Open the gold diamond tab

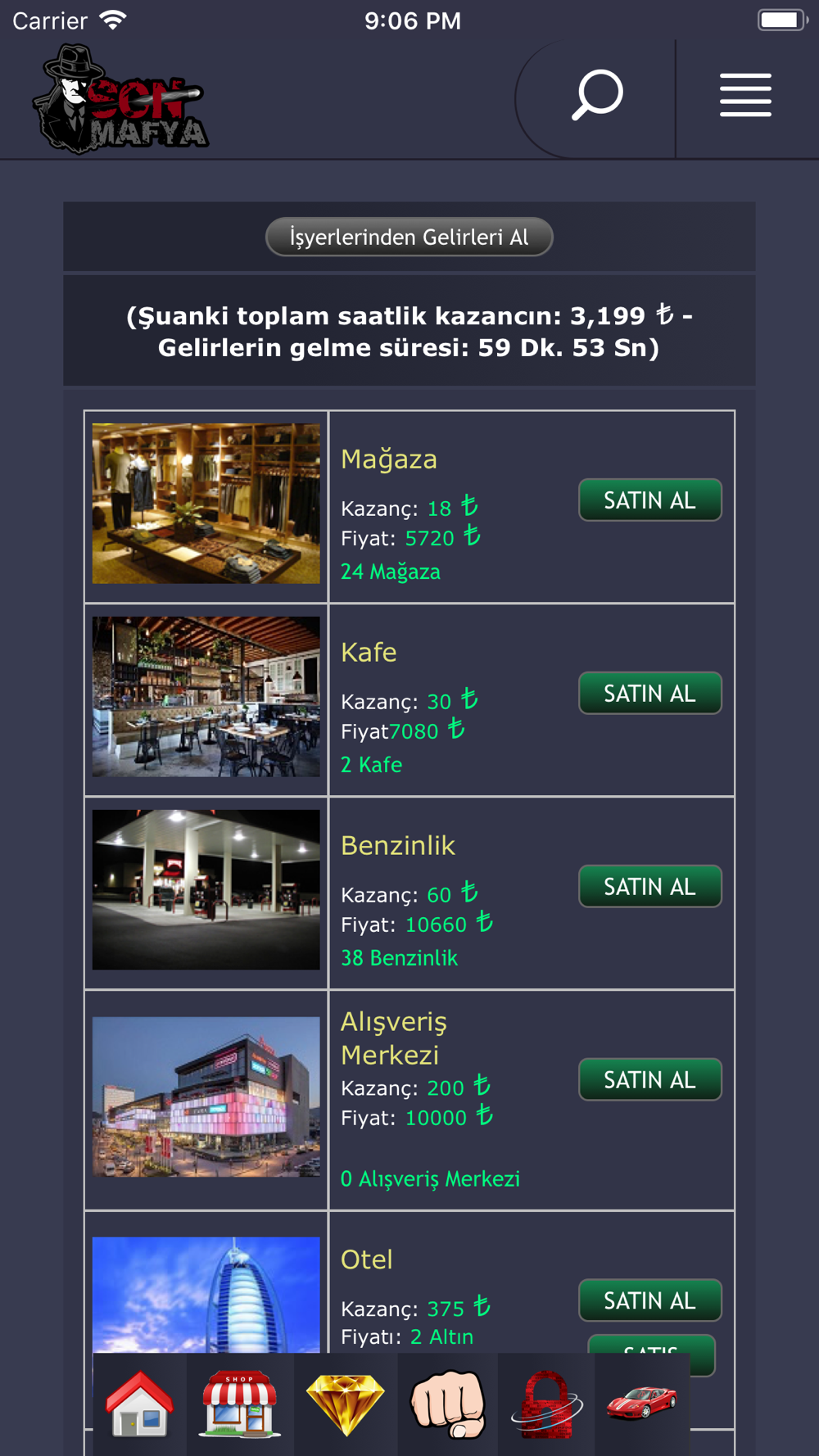pos(345,1404)
